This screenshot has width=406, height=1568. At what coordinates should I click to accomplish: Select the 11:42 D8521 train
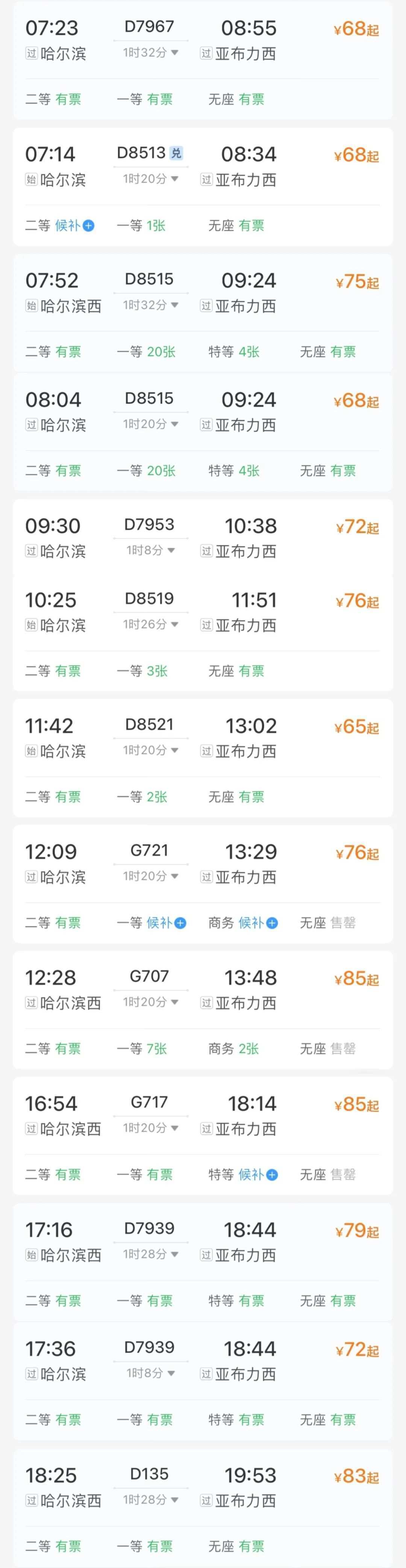(203, 738)
